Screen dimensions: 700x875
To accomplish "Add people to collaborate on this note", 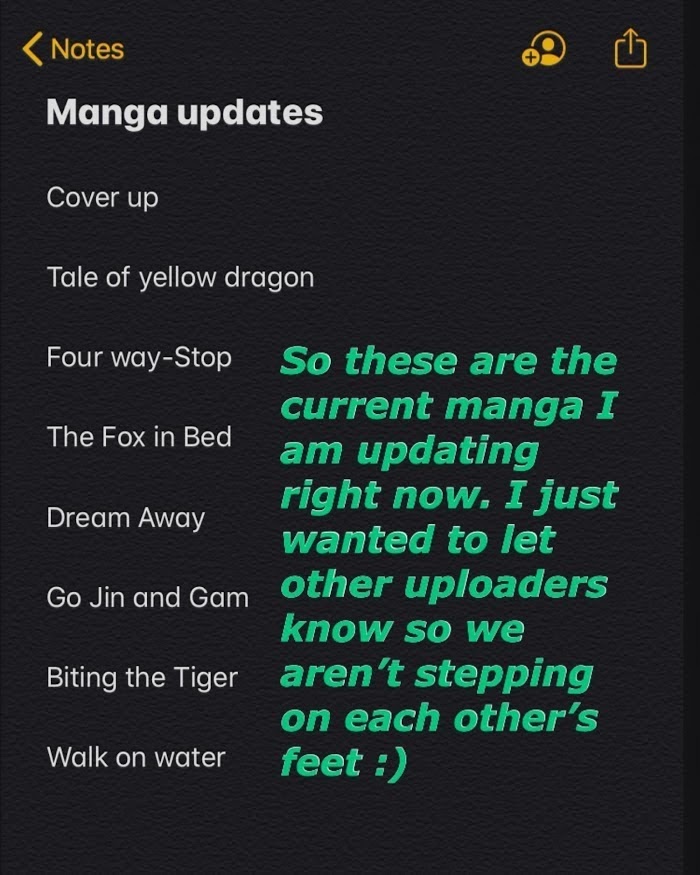I will click(x=543, y=49).
